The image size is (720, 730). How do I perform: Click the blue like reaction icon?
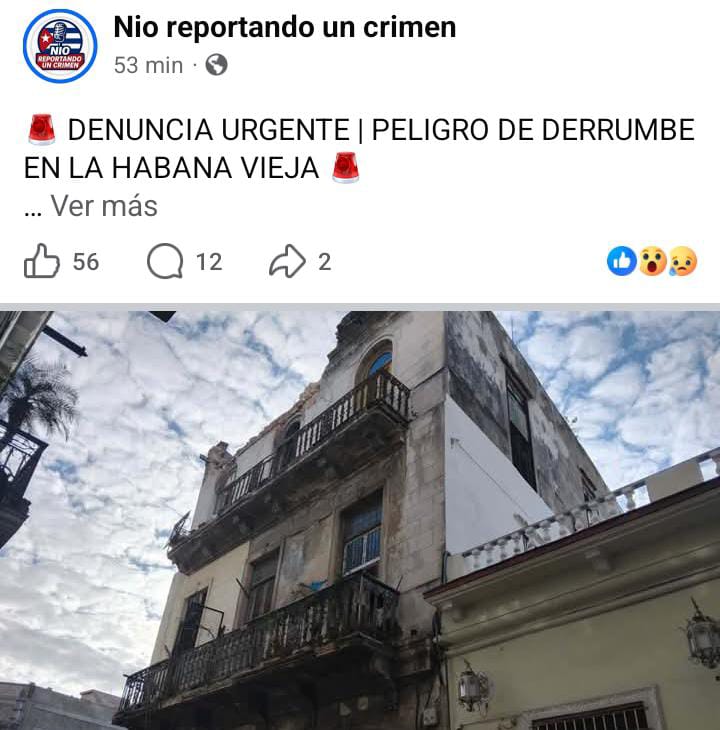coord(621,258)
